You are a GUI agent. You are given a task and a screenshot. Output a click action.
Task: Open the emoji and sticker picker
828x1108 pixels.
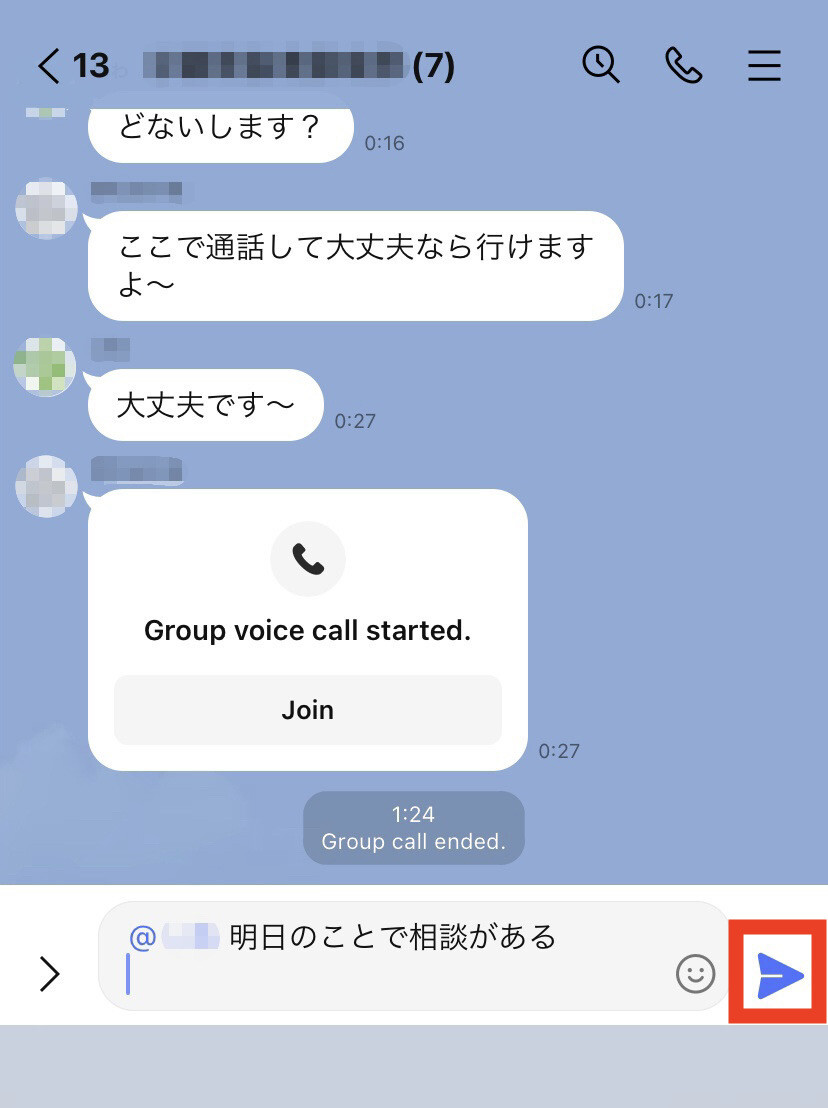(x=696, y=973)
